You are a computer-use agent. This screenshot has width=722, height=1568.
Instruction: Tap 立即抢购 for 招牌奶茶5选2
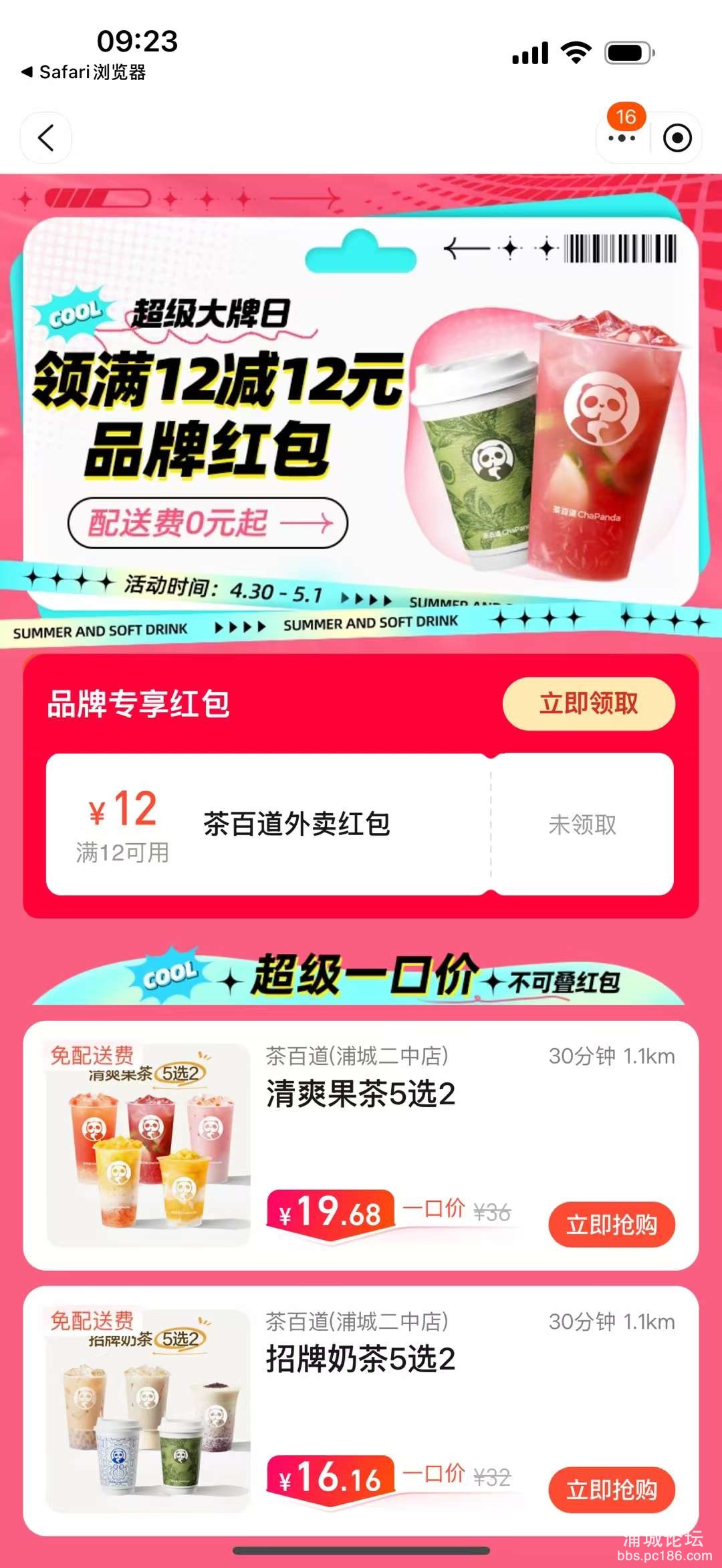pyautogui.click(x=611, y=1490)
